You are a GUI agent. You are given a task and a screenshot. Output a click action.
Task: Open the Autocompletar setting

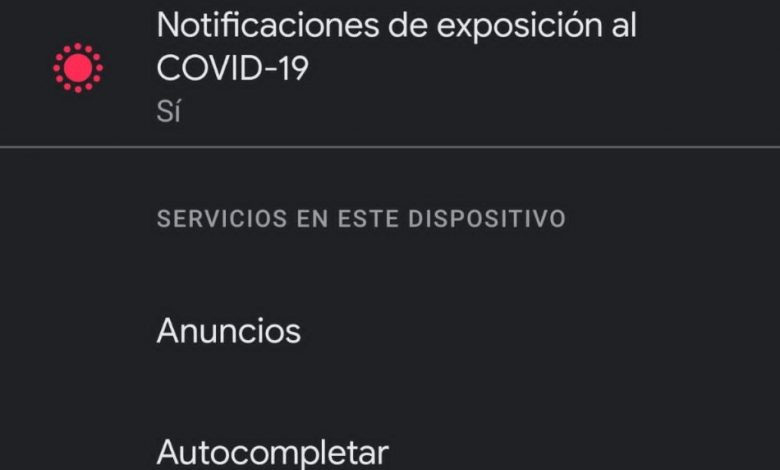[272, 452]
